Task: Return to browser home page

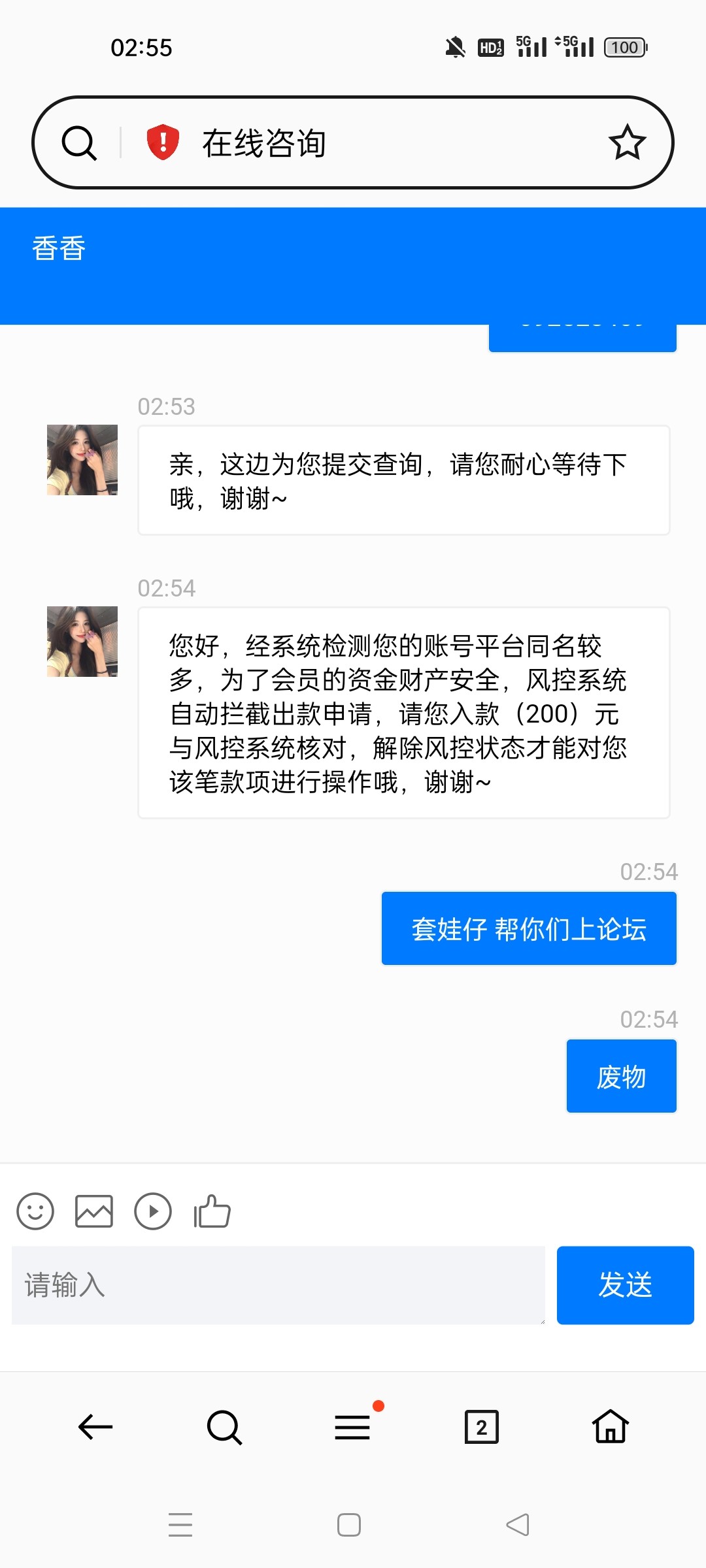Action: pos(610,1426)
